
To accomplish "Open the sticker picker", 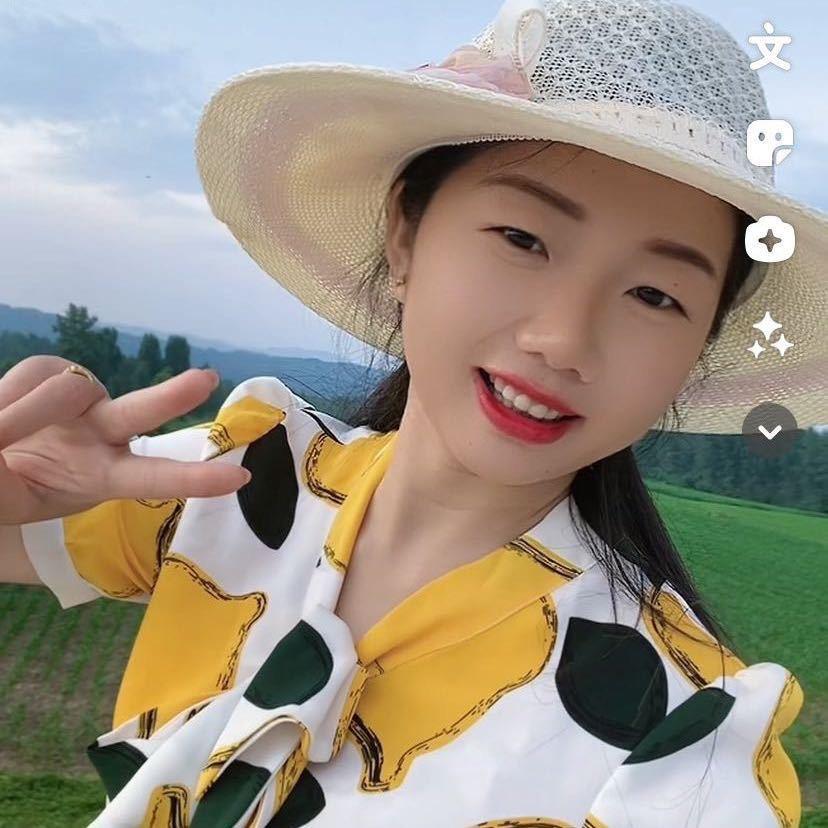I will [770, 143].
